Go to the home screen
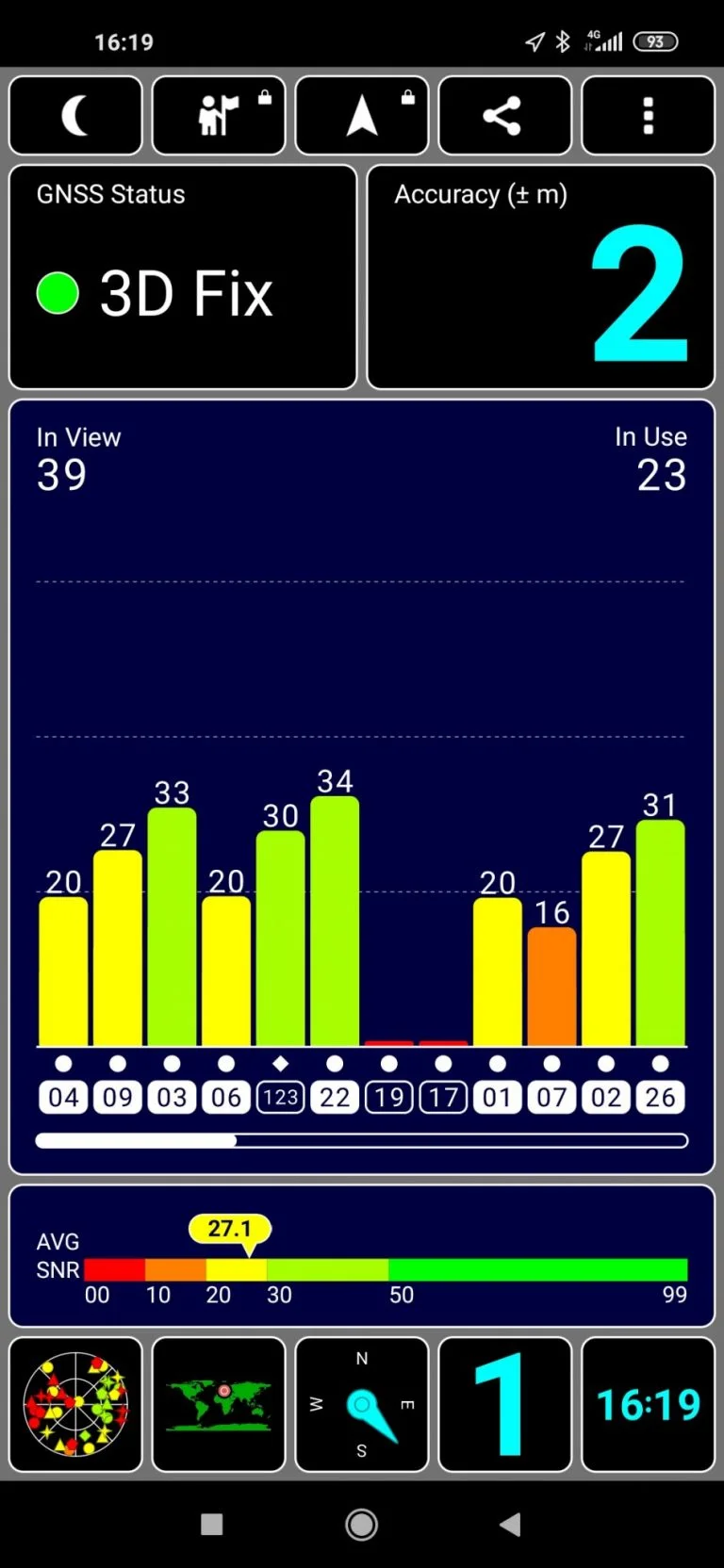Screen dimensions: 724x1568 [x=362, y=1524]
